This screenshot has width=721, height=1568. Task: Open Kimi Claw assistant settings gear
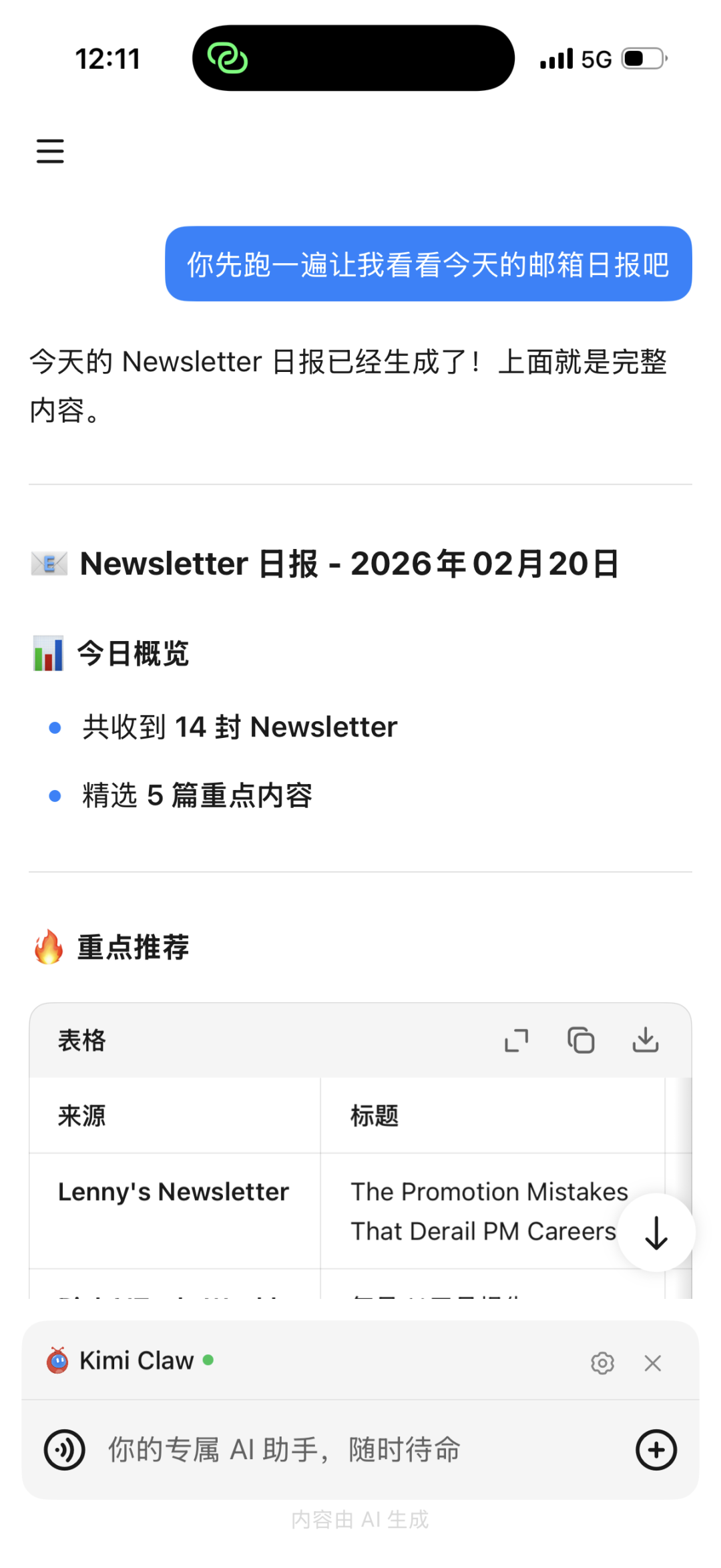603,1362
